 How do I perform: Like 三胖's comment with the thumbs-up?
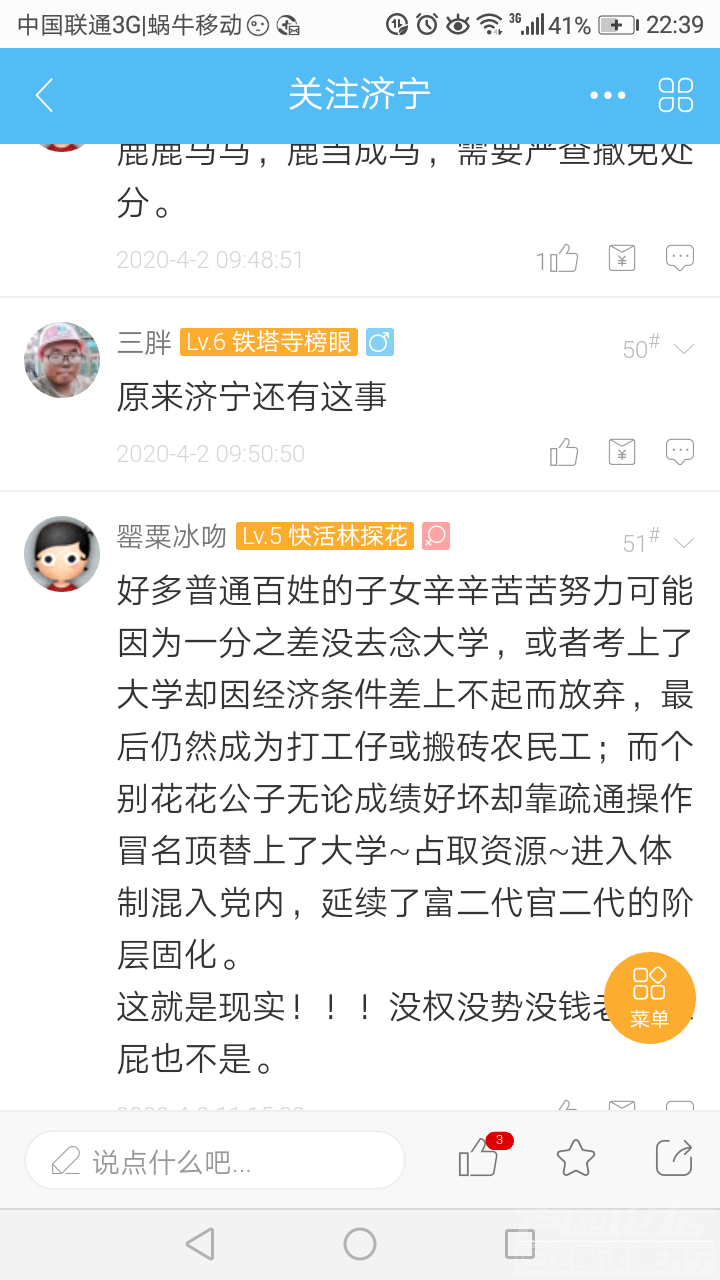[564, 452]
